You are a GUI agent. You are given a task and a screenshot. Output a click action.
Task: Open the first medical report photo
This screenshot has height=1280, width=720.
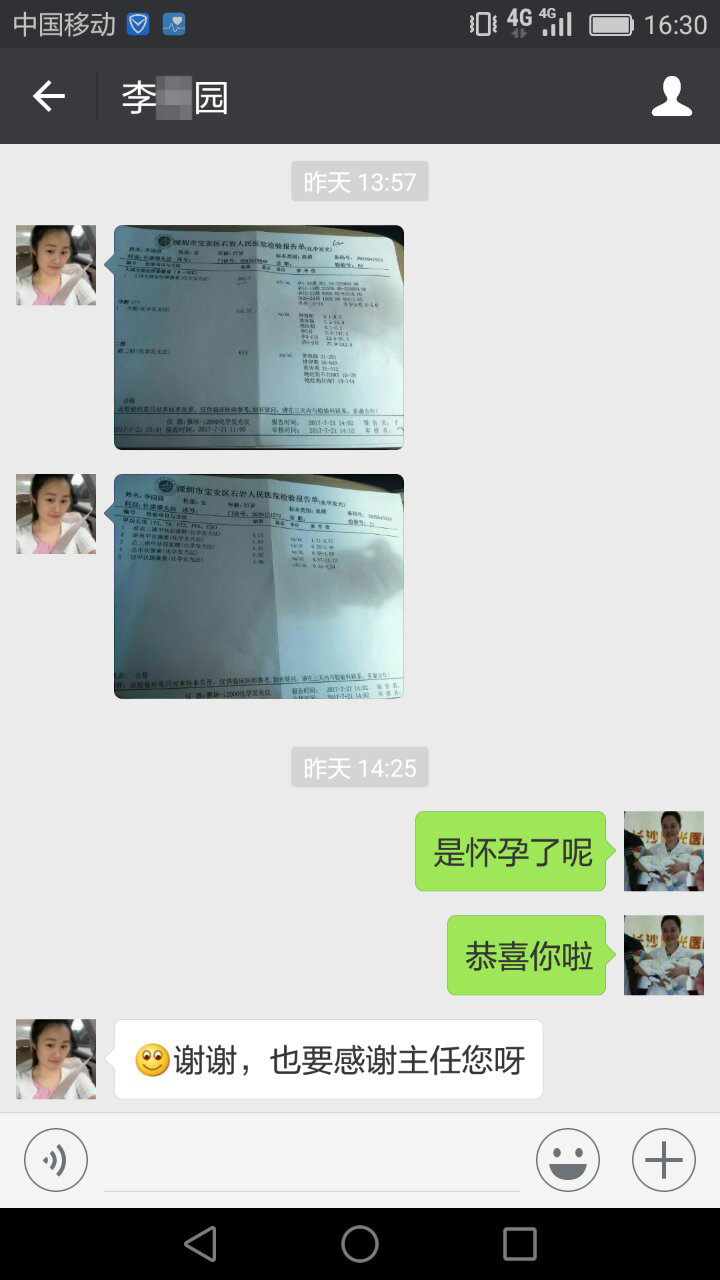pyautogui.click(x=259, y=337)
